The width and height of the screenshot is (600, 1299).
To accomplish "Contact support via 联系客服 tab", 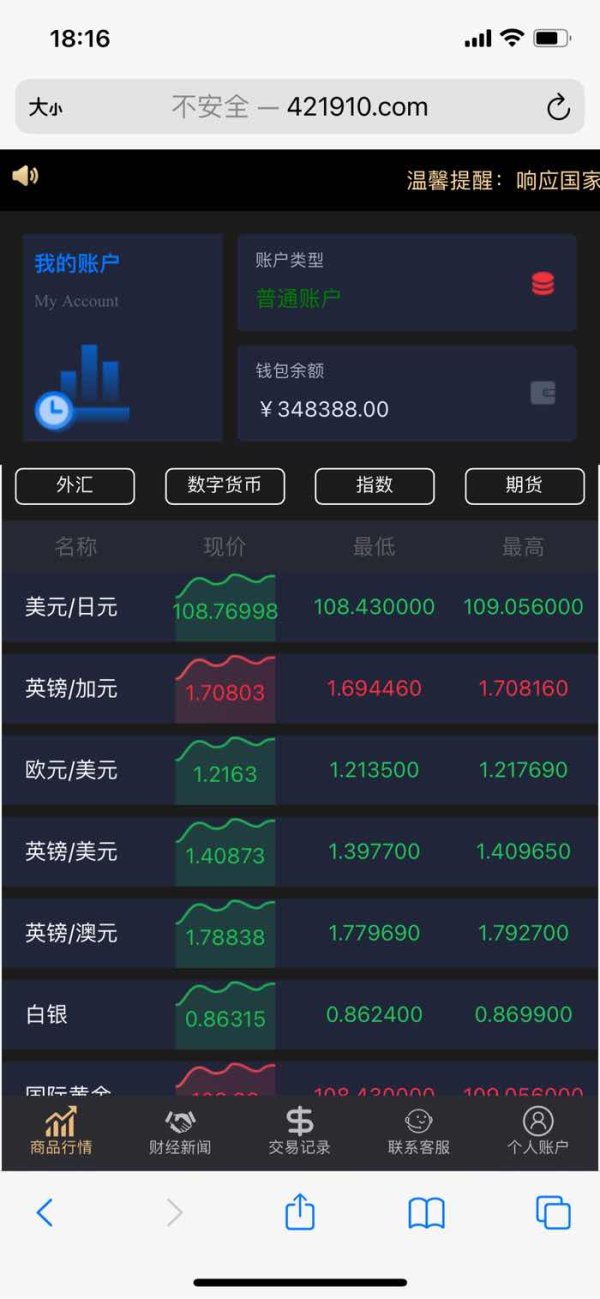I will (x=419, y=1132).
